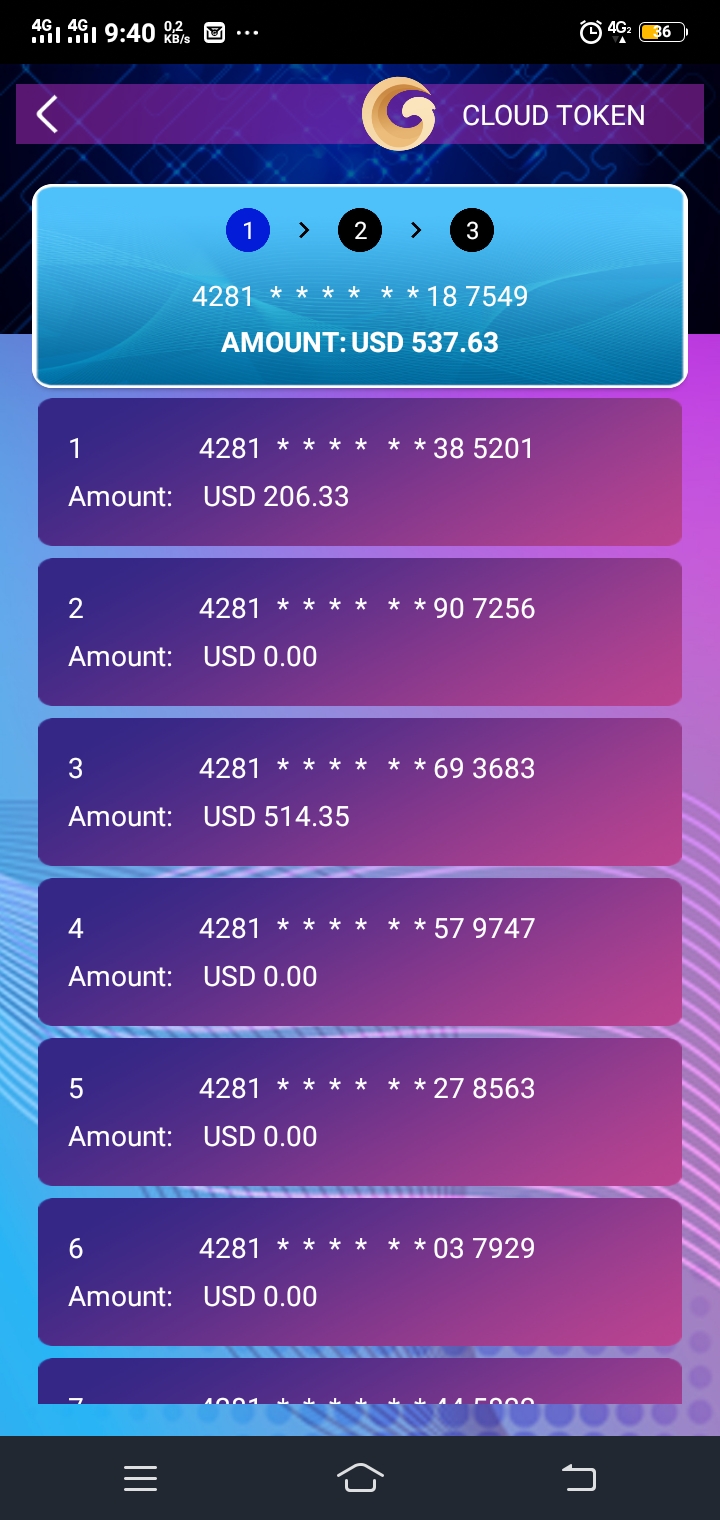Go back using the header arrow
Screen dimensions: 720x1520
coord(47,115)
